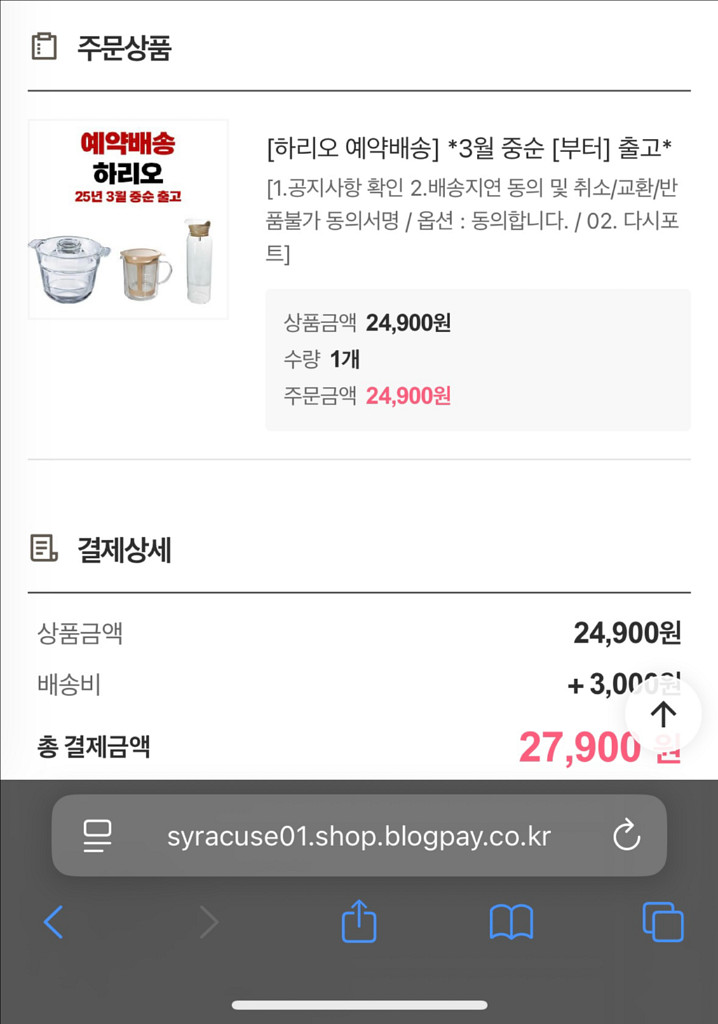Screen dimensions: 718x1024
Task: Tap the syracuse01.shop.blogpay.co.kr address bar
Action: (x=359, y=836)
